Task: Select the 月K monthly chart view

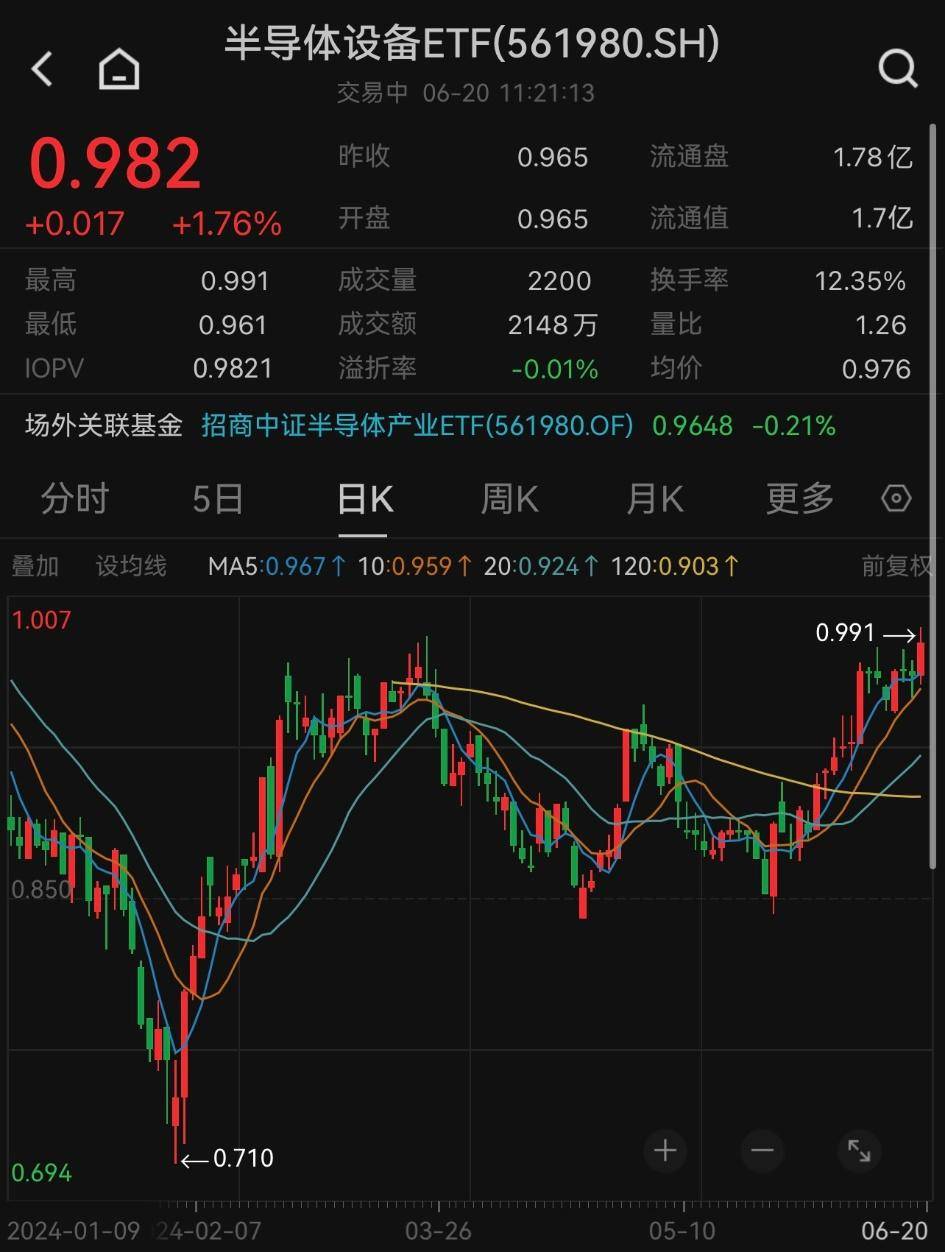Action: [654, 498]
